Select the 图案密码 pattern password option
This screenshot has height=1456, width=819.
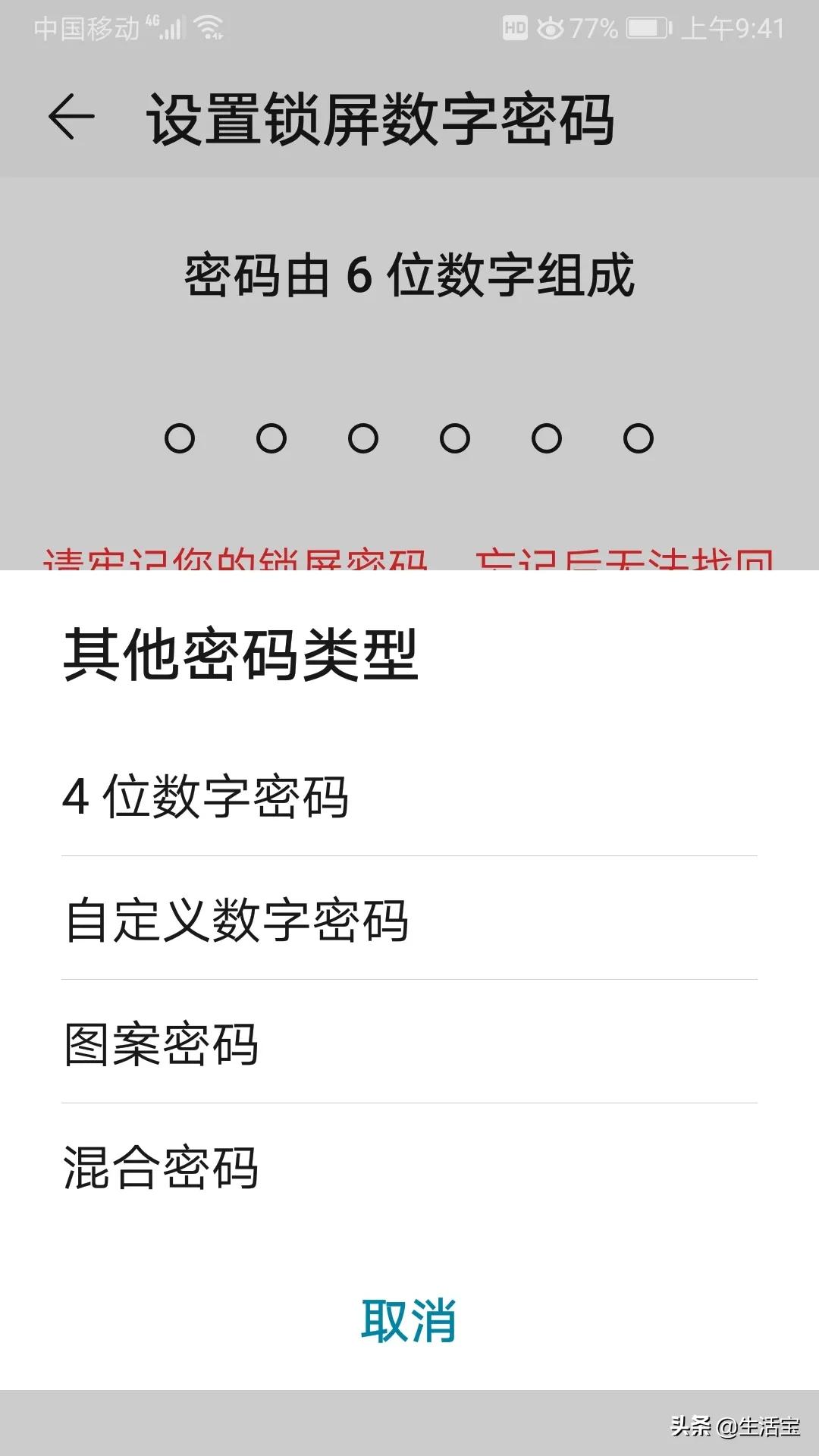[162, 1046]
